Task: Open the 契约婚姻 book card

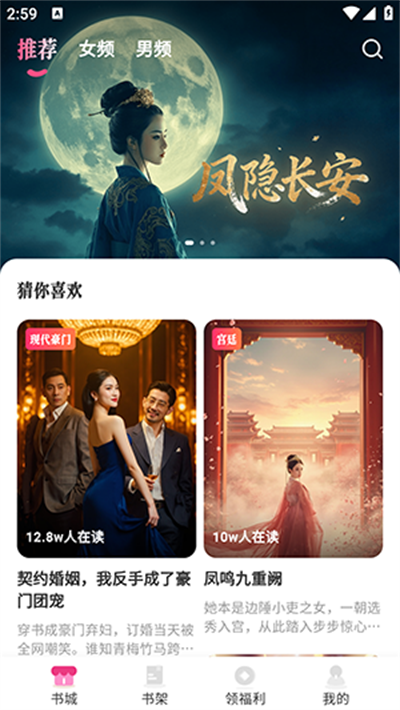Action: click(x=106, y=488)
